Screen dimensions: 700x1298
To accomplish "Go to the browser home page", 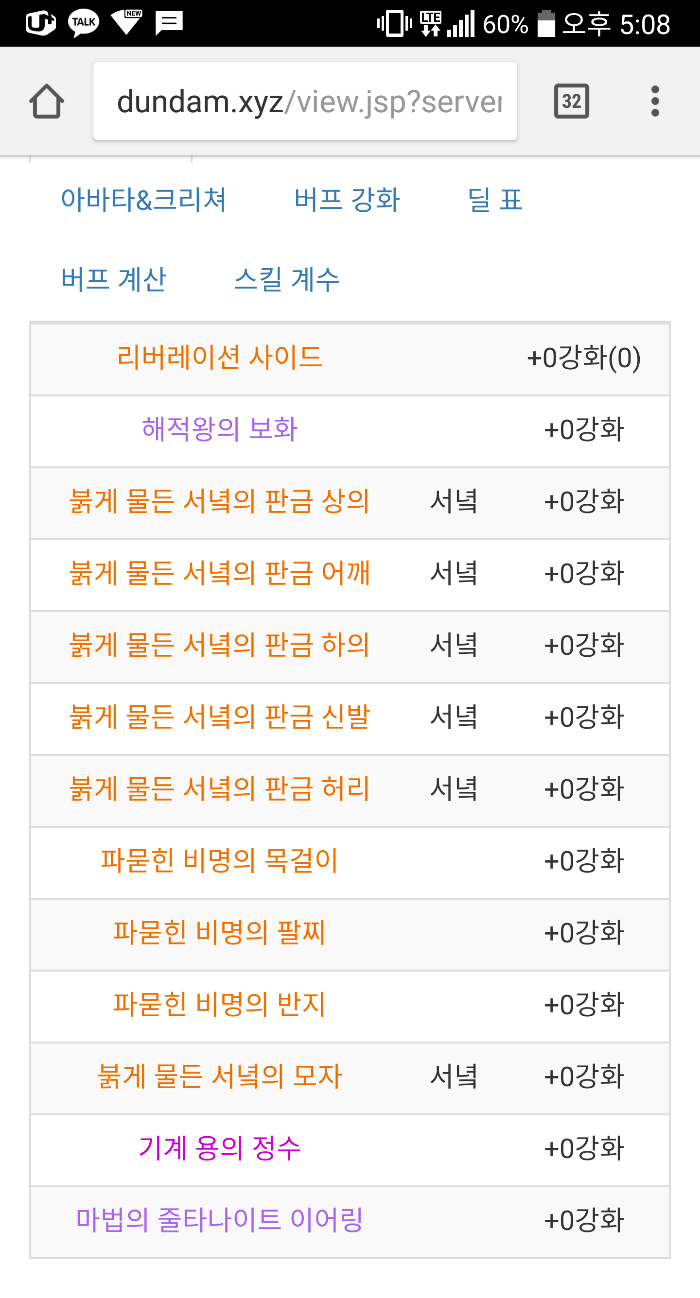I will (47, 101).
